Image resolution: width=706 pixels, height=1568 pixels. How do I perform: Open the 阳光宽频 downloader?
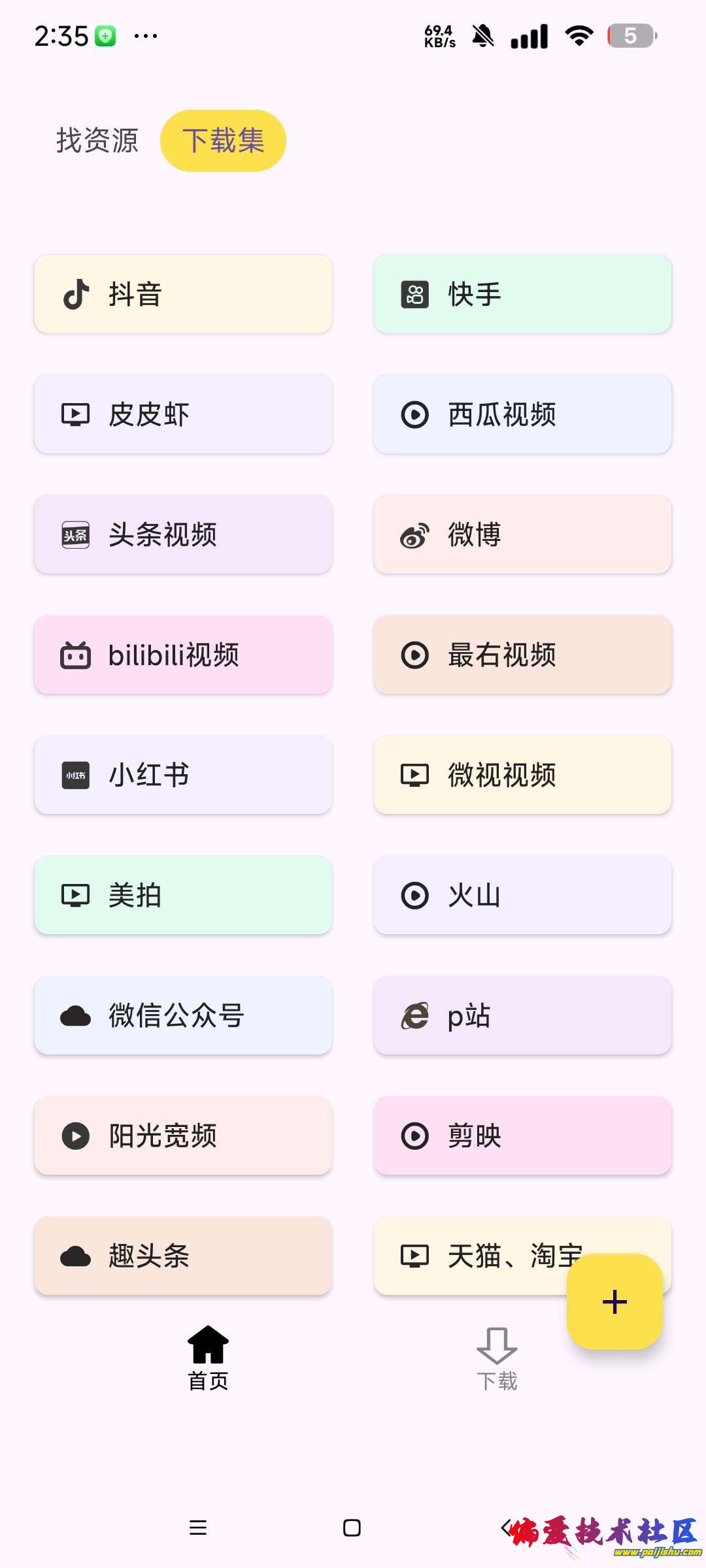(x=183, y=1135)
